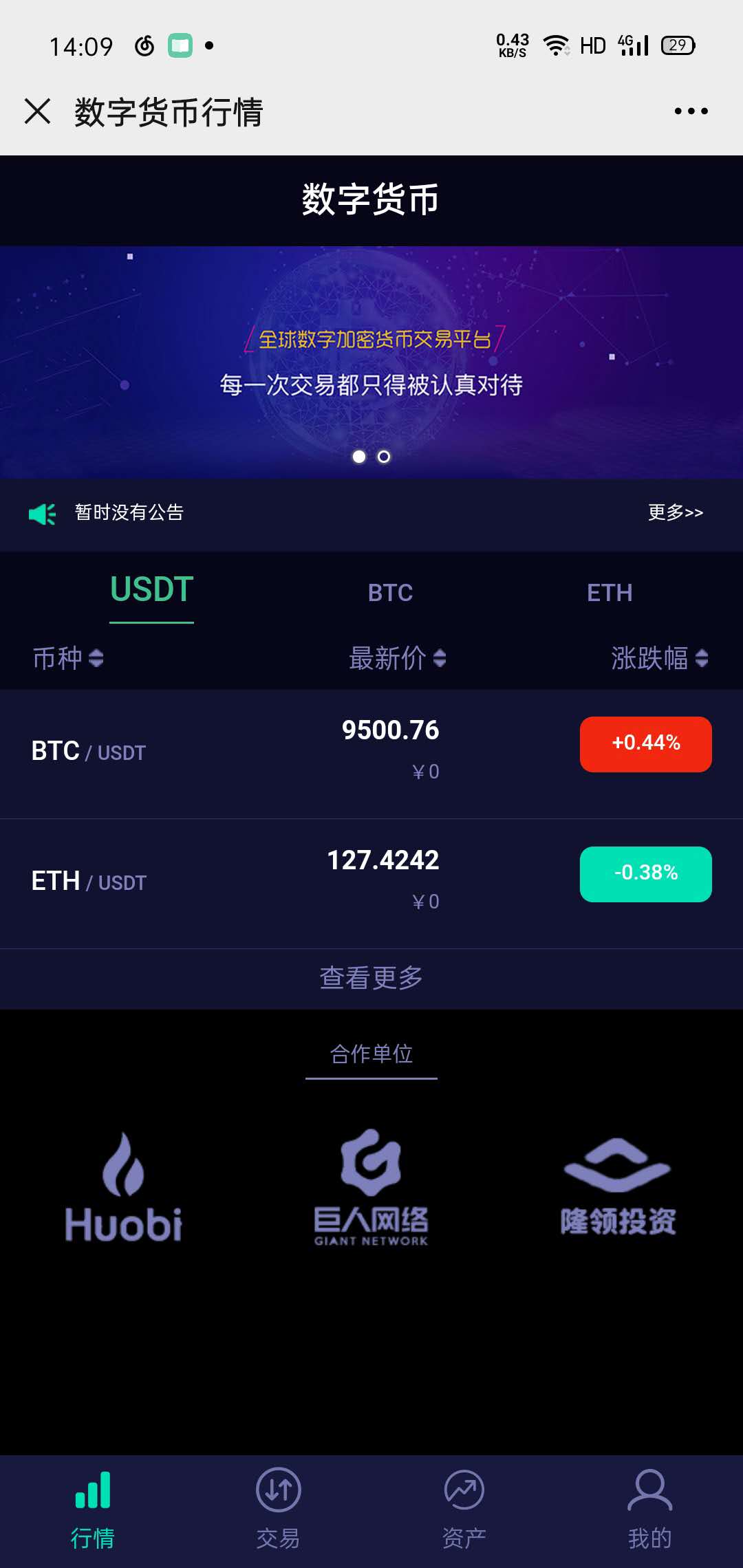
Task: Select the USDT market tab
Action: click(152, 590)
